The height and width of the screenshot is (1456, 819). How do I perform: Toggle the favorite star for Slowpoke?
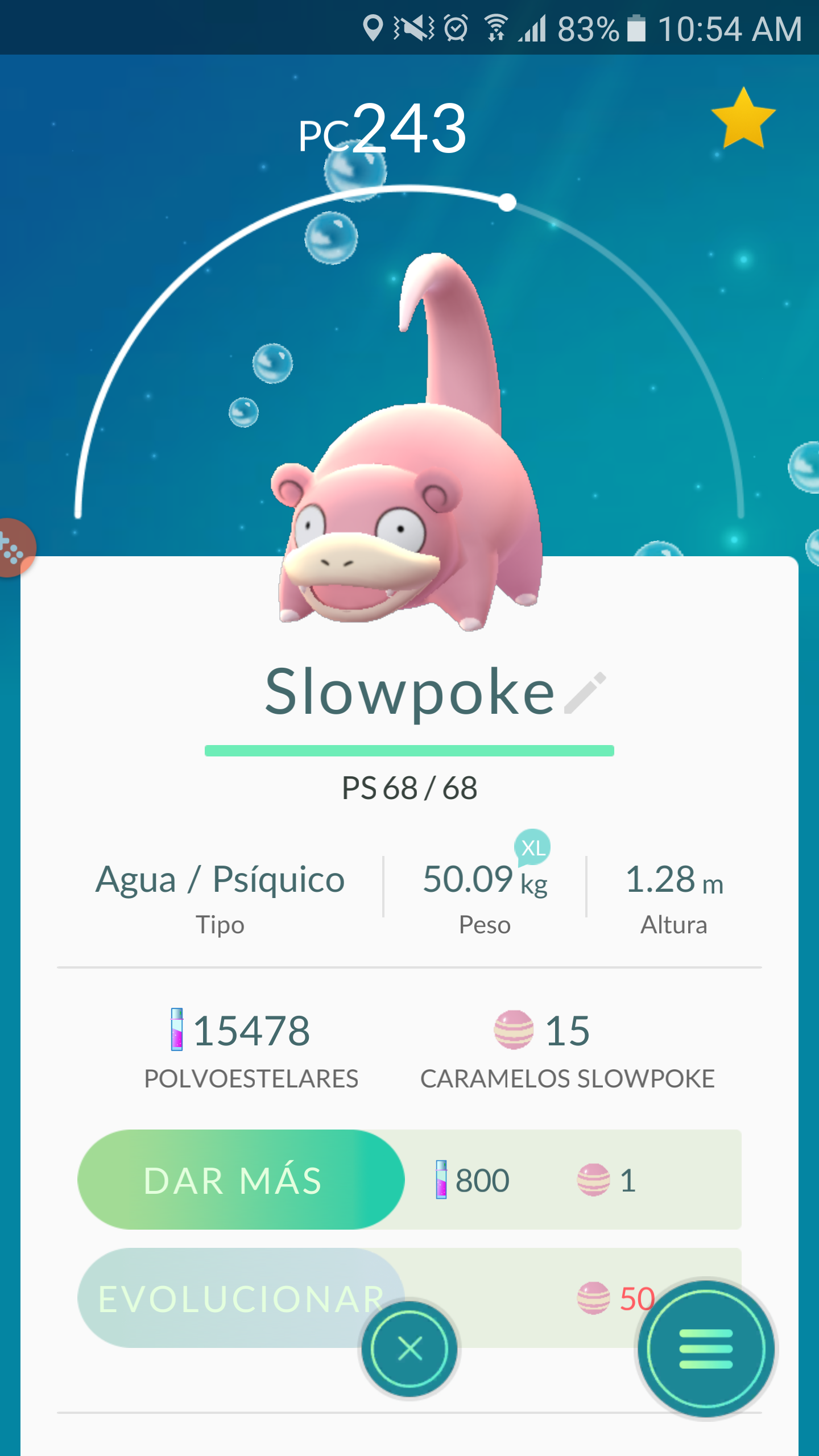click(743, 119)
